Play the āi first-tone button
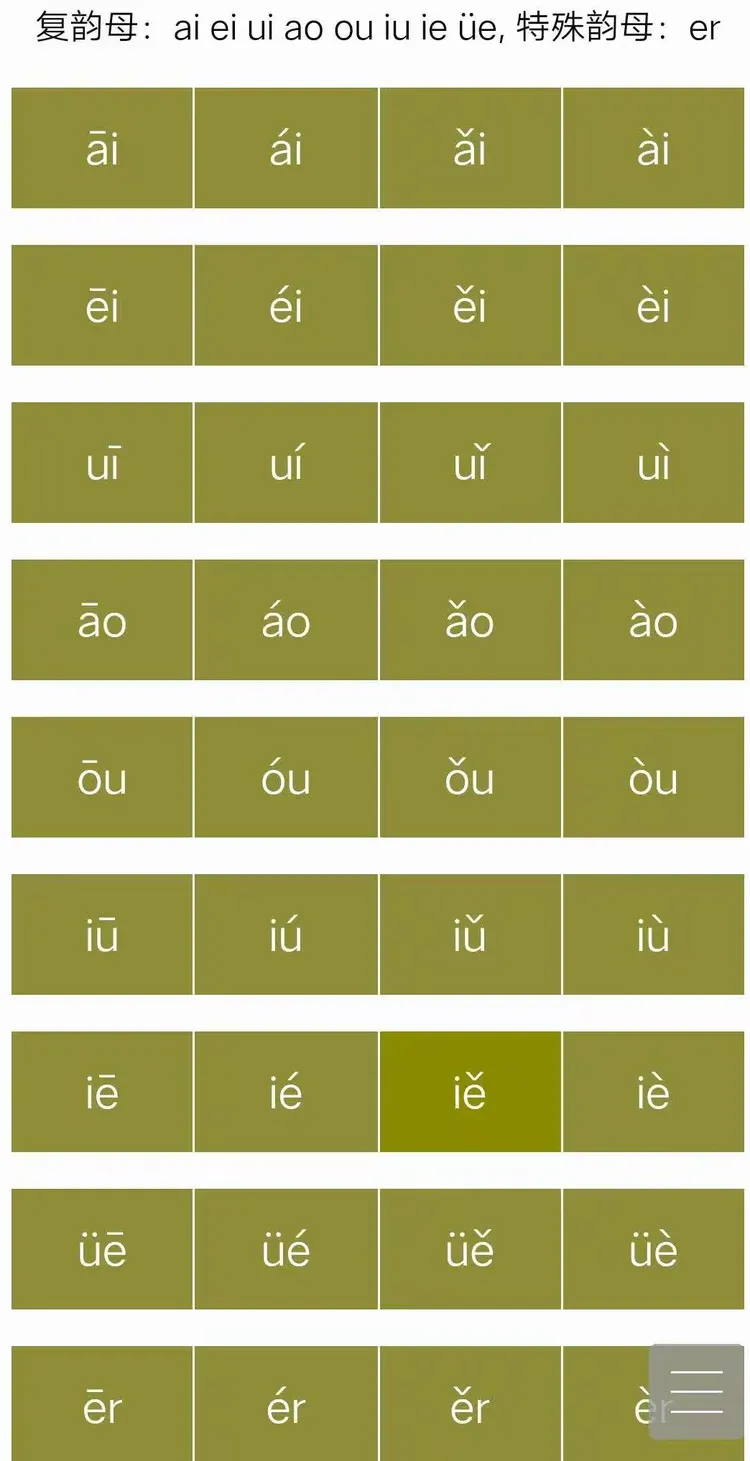The height and width of the screenshot is (1461, 750). [102, 148]
